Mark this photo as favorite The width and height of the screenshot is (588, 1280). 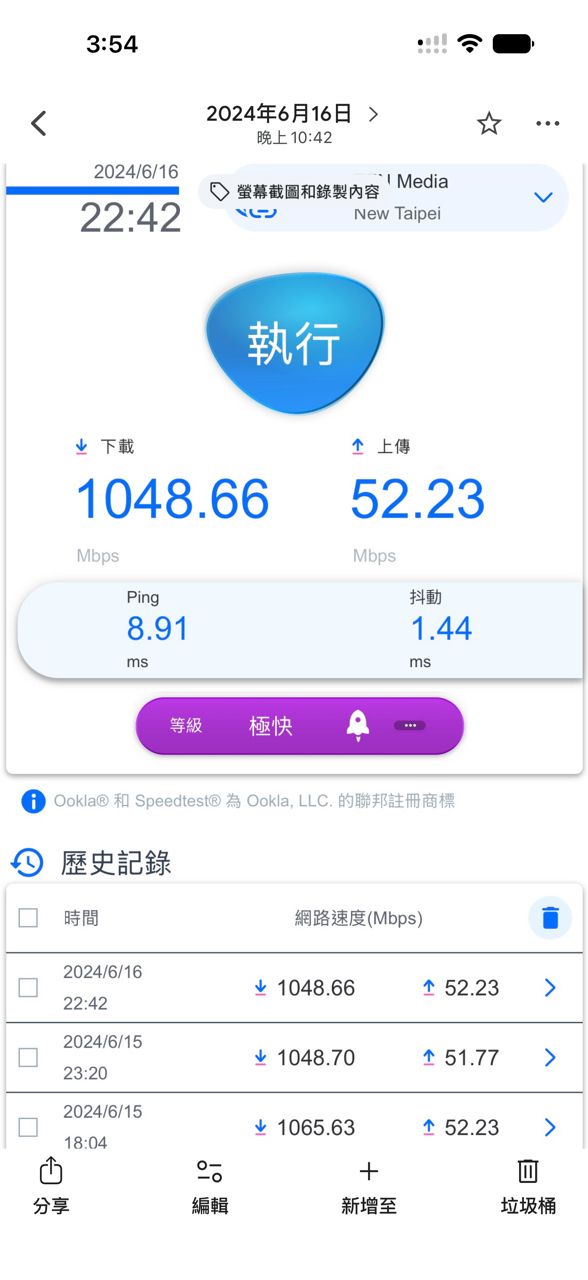coord(488,124)
